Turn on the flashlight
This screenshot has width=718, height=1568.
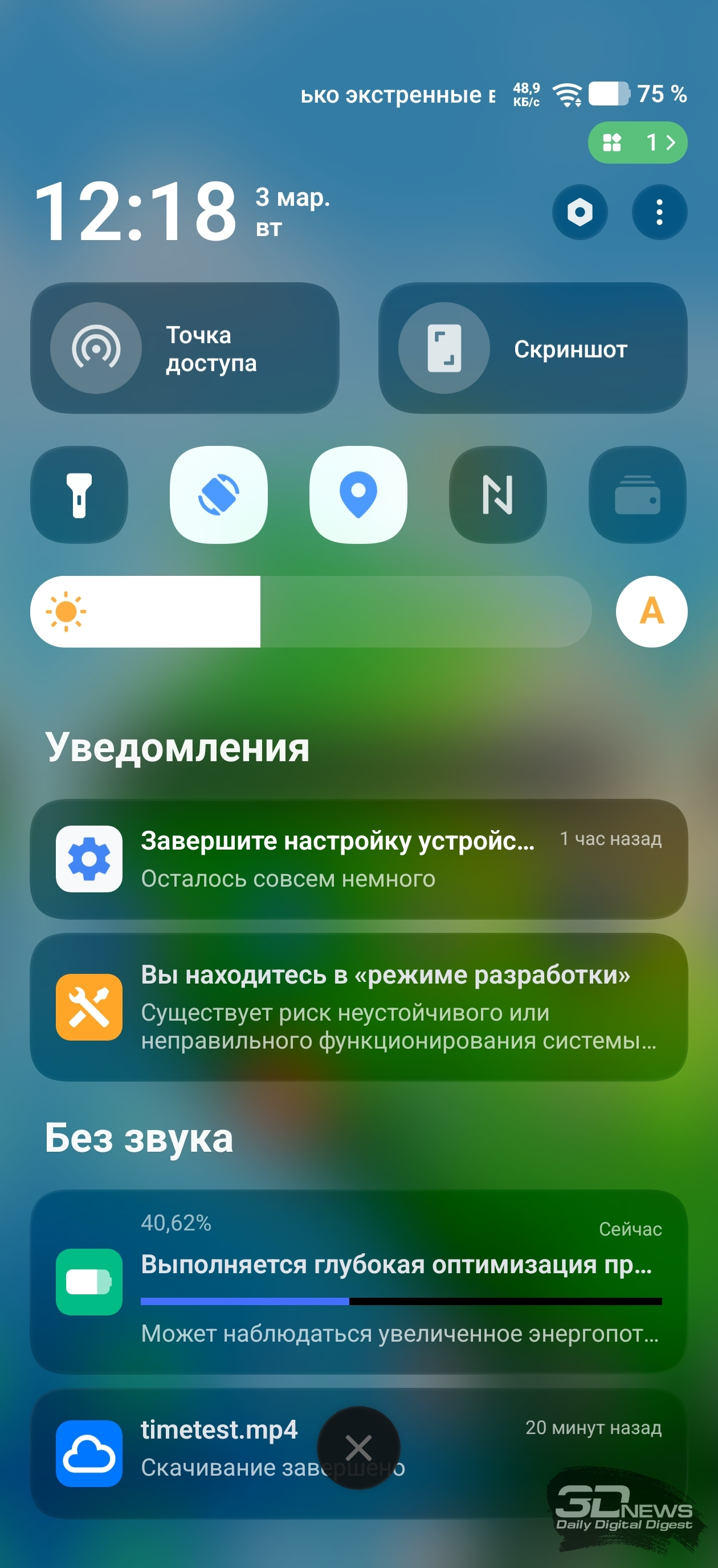[x=79, y=495]
